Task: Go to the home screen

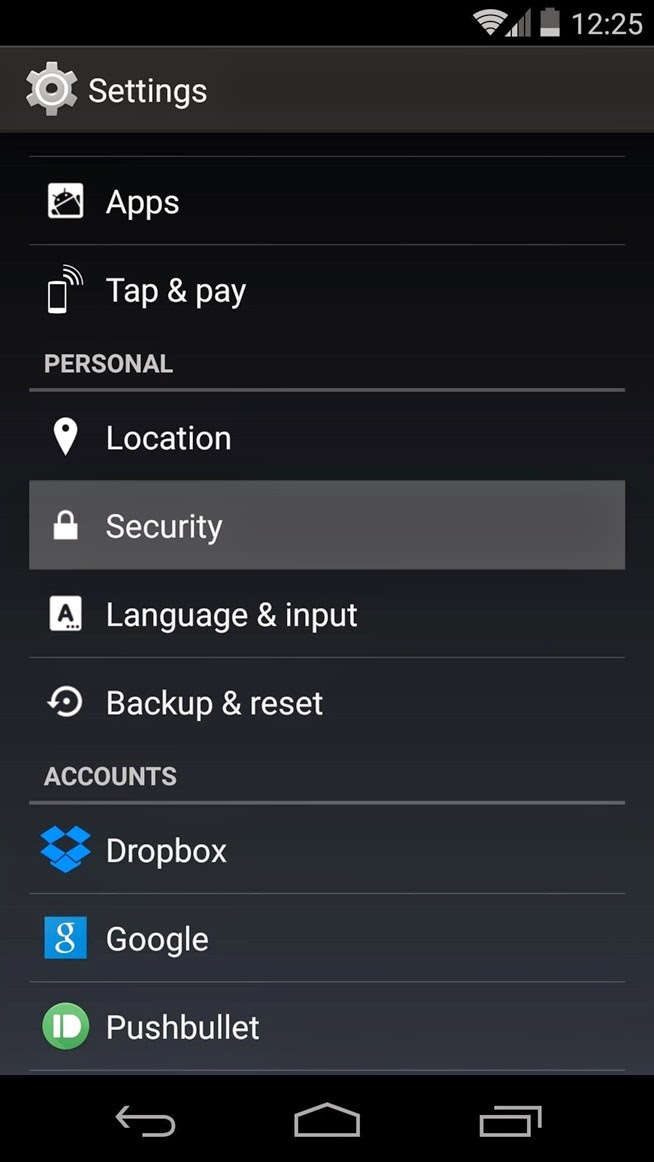Action: coord(327,1120)
